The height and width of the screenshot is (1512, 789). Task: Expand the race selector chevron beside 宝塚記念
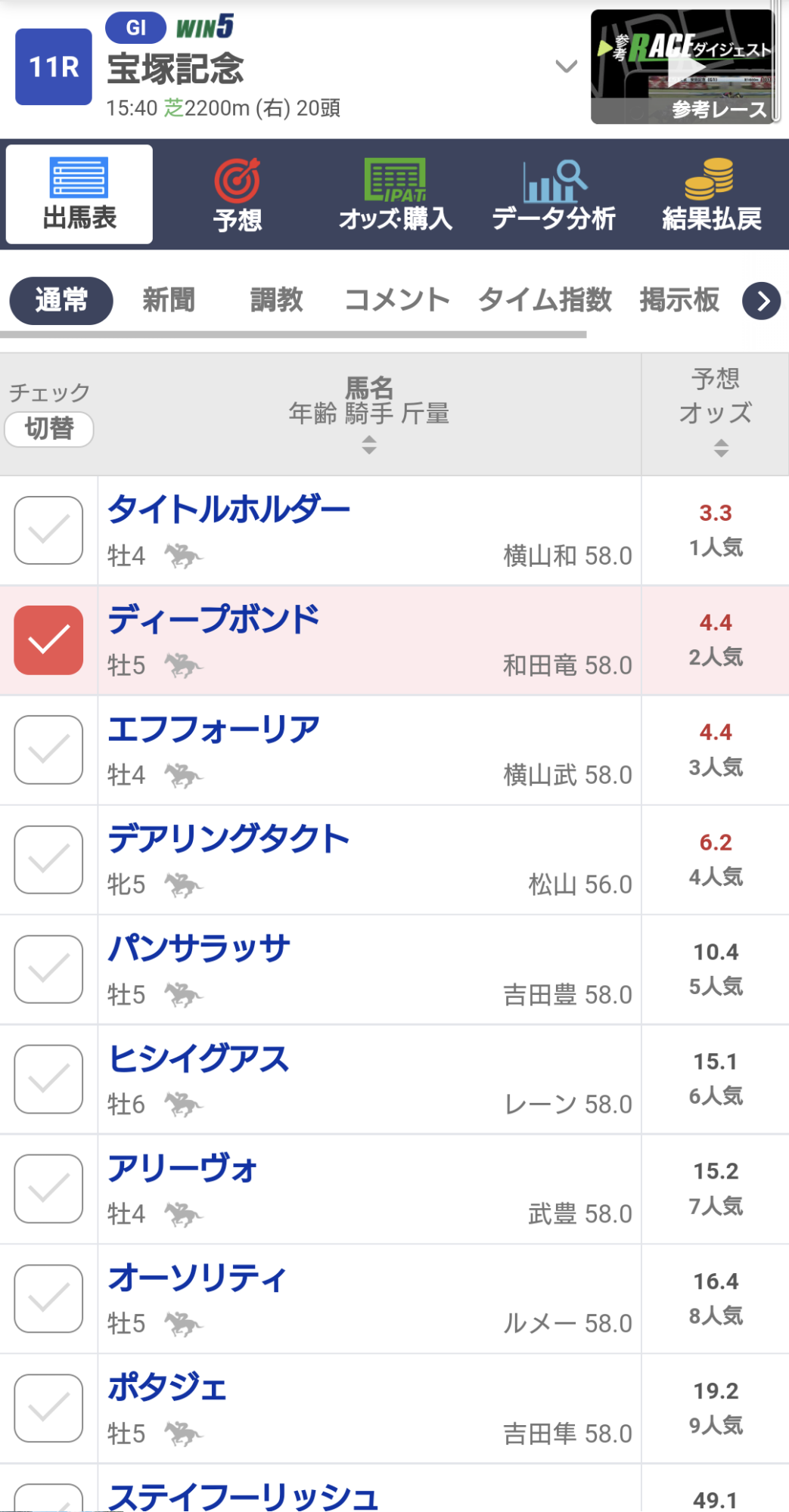[x=566, y=67]
